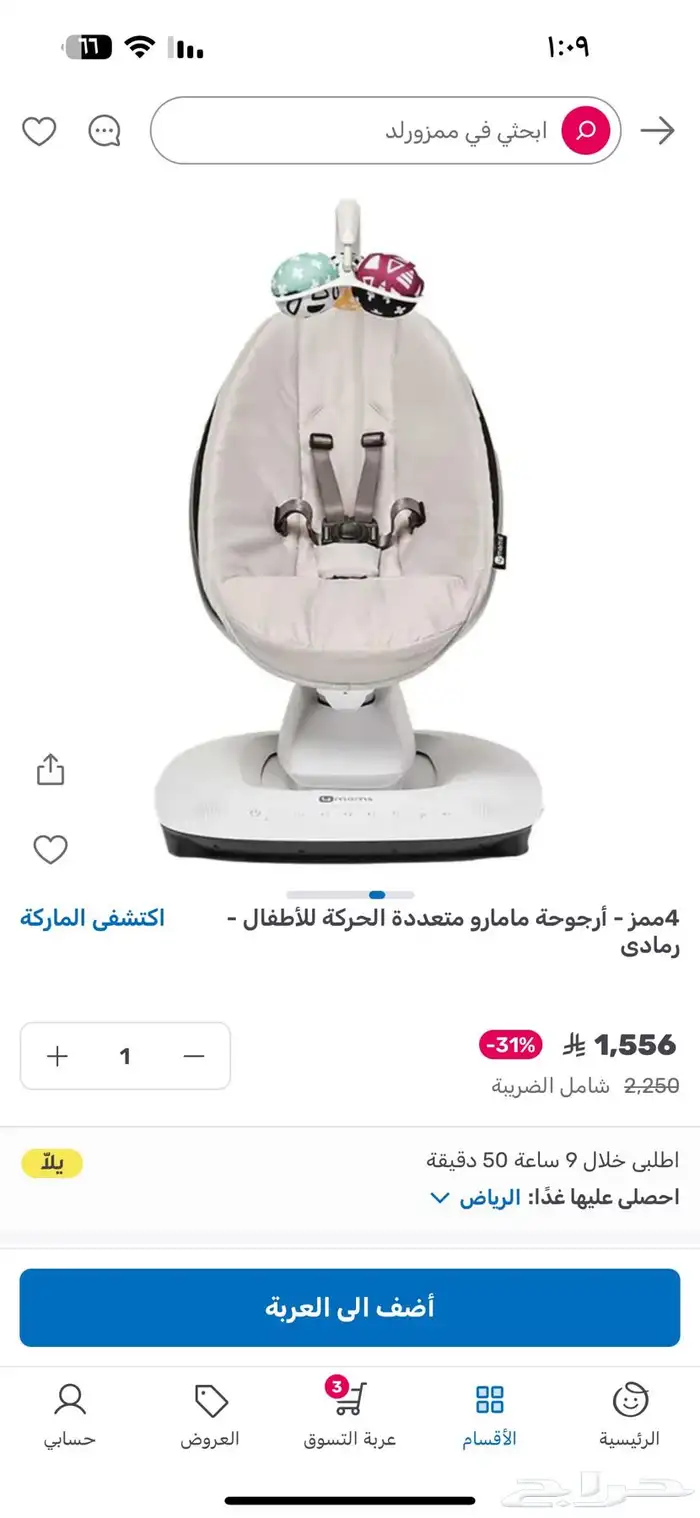Switch to the العروض offers tab
This screenshot has width=700, height=1518.
pos(210,1416)
